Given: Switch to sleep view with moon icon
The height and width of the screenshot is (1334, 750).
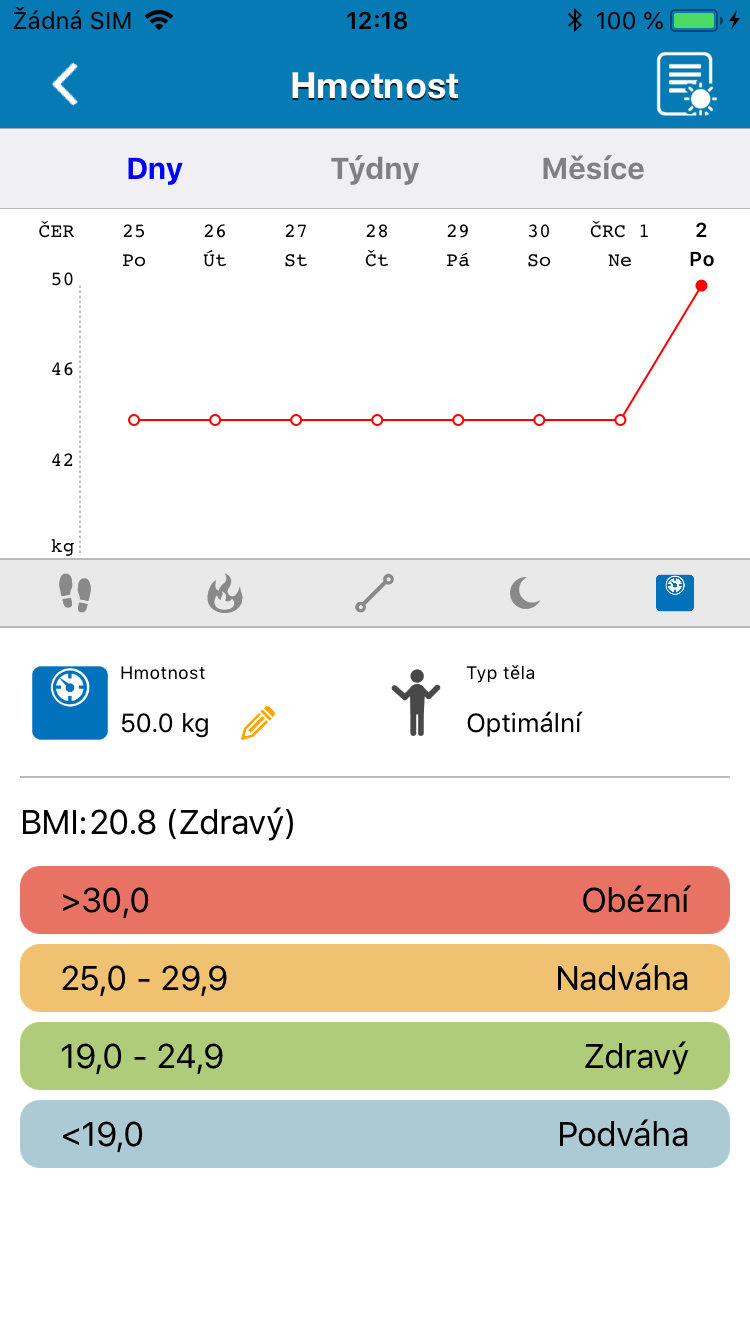Looking at the screenshot, I should click(525, 593).
